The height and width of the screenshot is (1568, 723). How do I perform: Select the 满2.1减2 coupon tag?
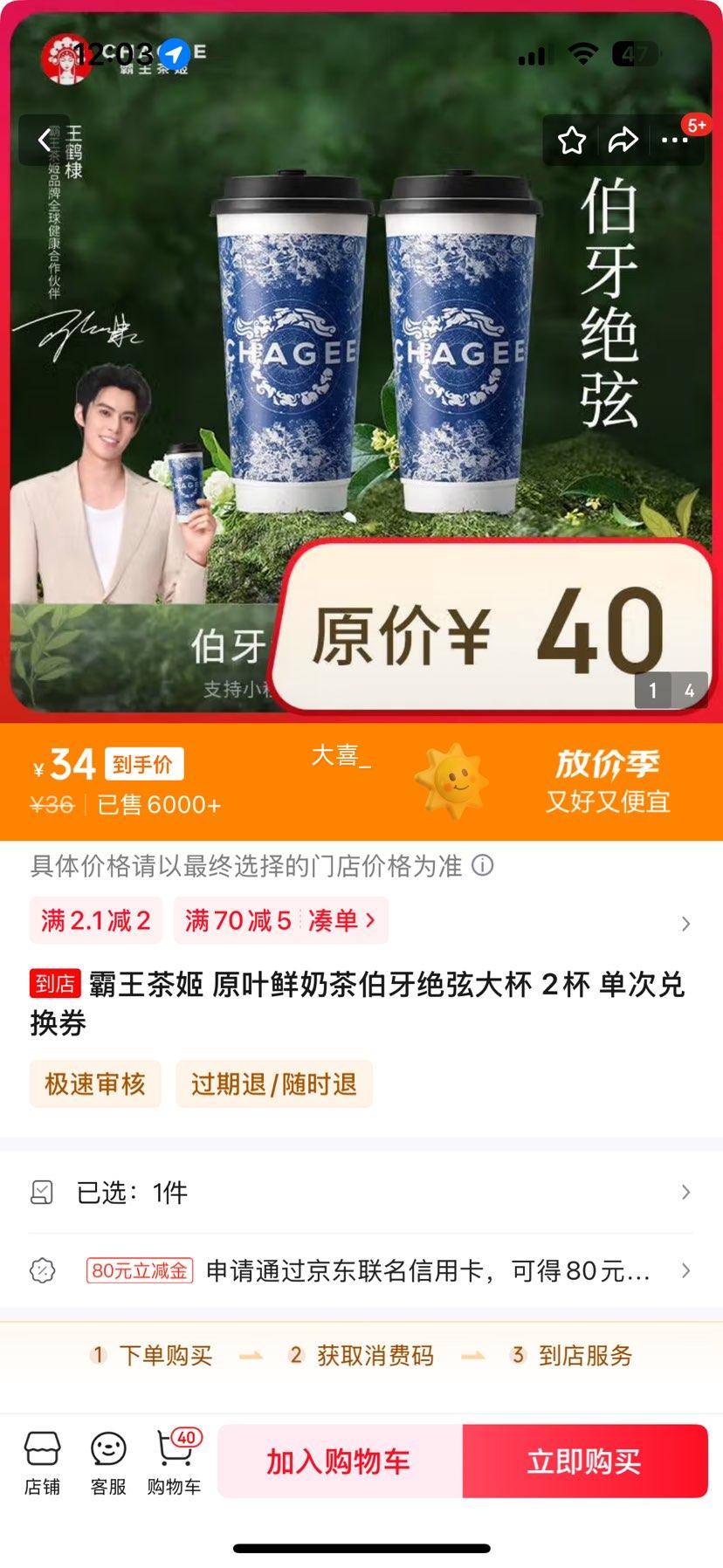click(94, 920)
